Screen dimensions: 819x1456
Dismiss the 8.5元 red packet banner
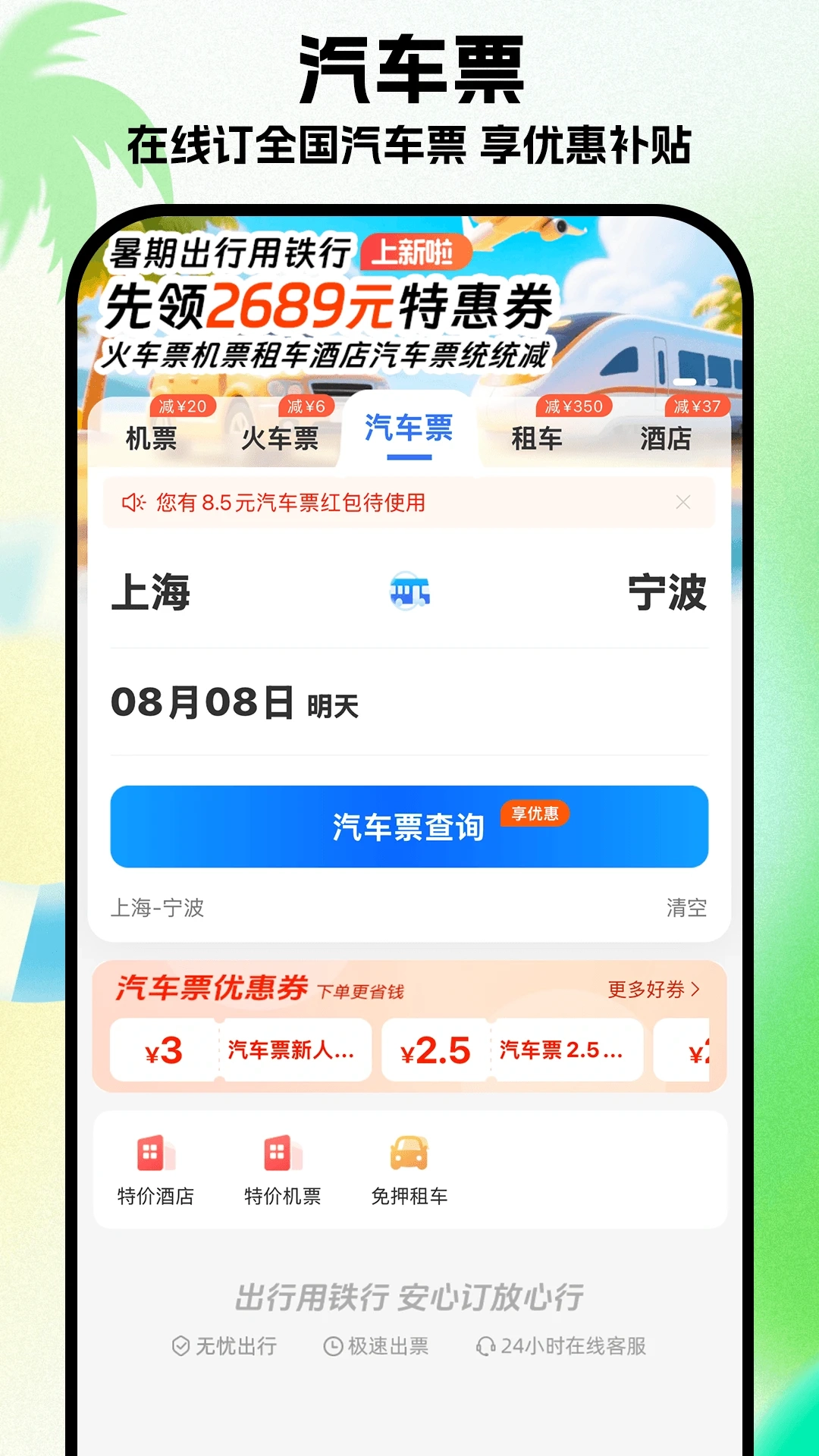click(x=683, y=500)
